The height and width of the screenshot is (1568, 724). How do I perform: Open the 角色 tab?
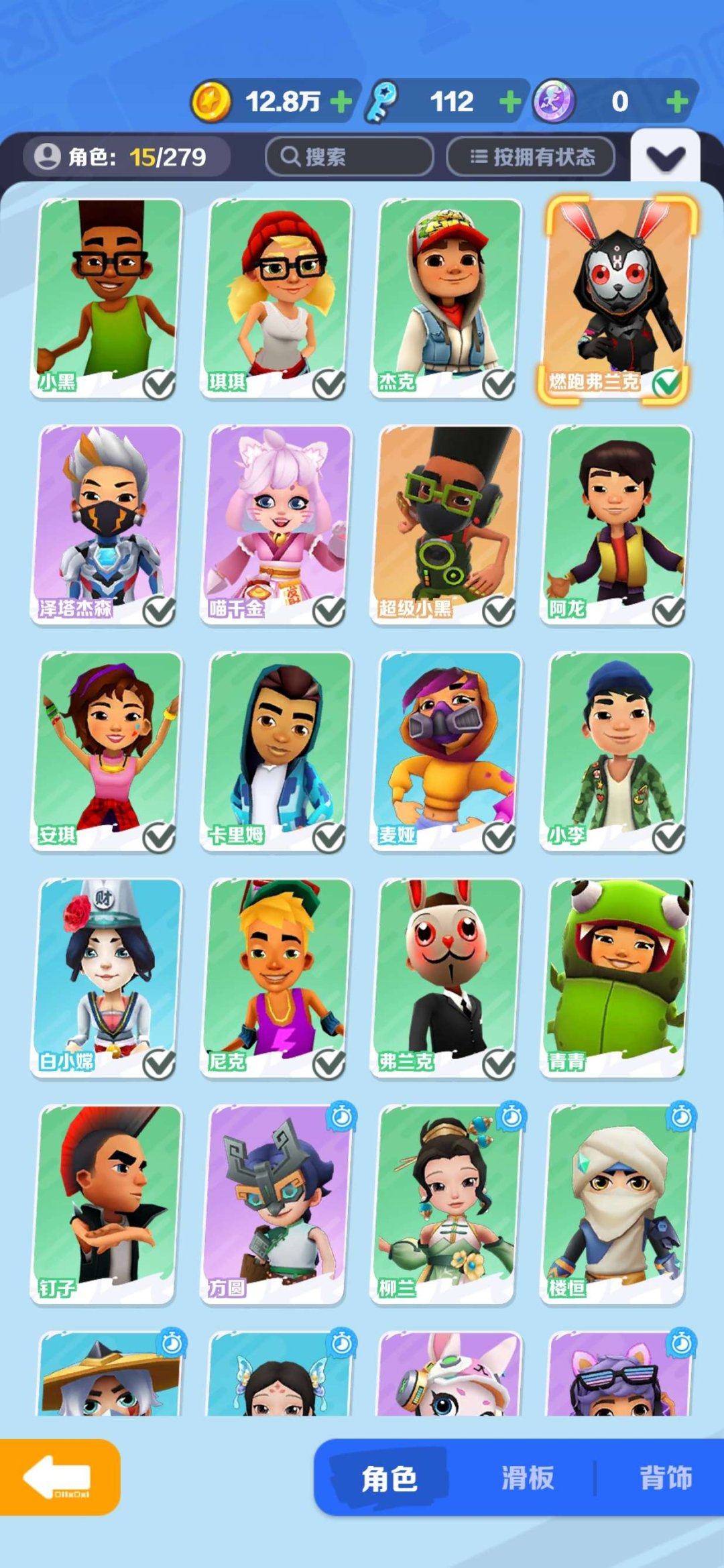389,1477
